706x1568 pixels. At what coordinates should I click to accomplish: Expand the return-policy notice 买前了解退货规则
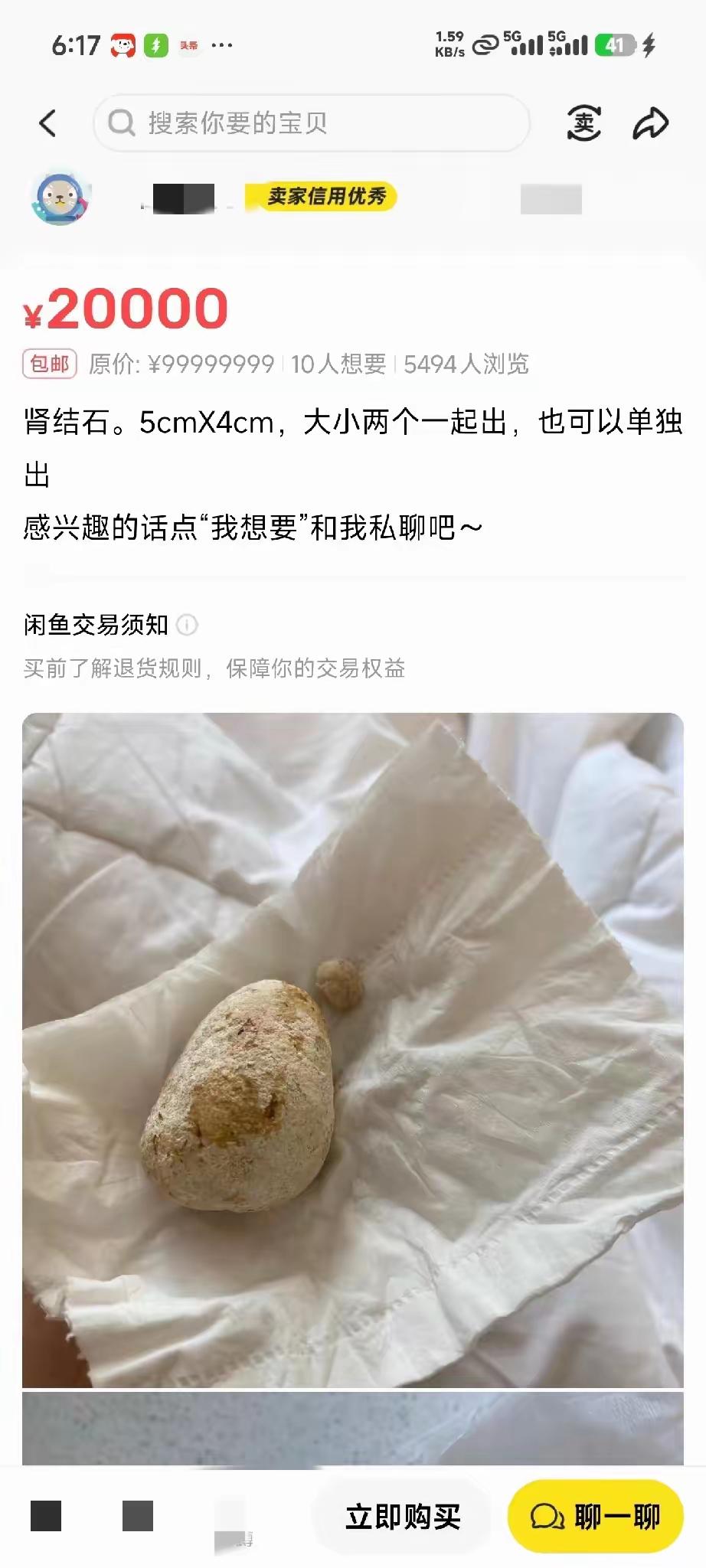tap(217, 670)
